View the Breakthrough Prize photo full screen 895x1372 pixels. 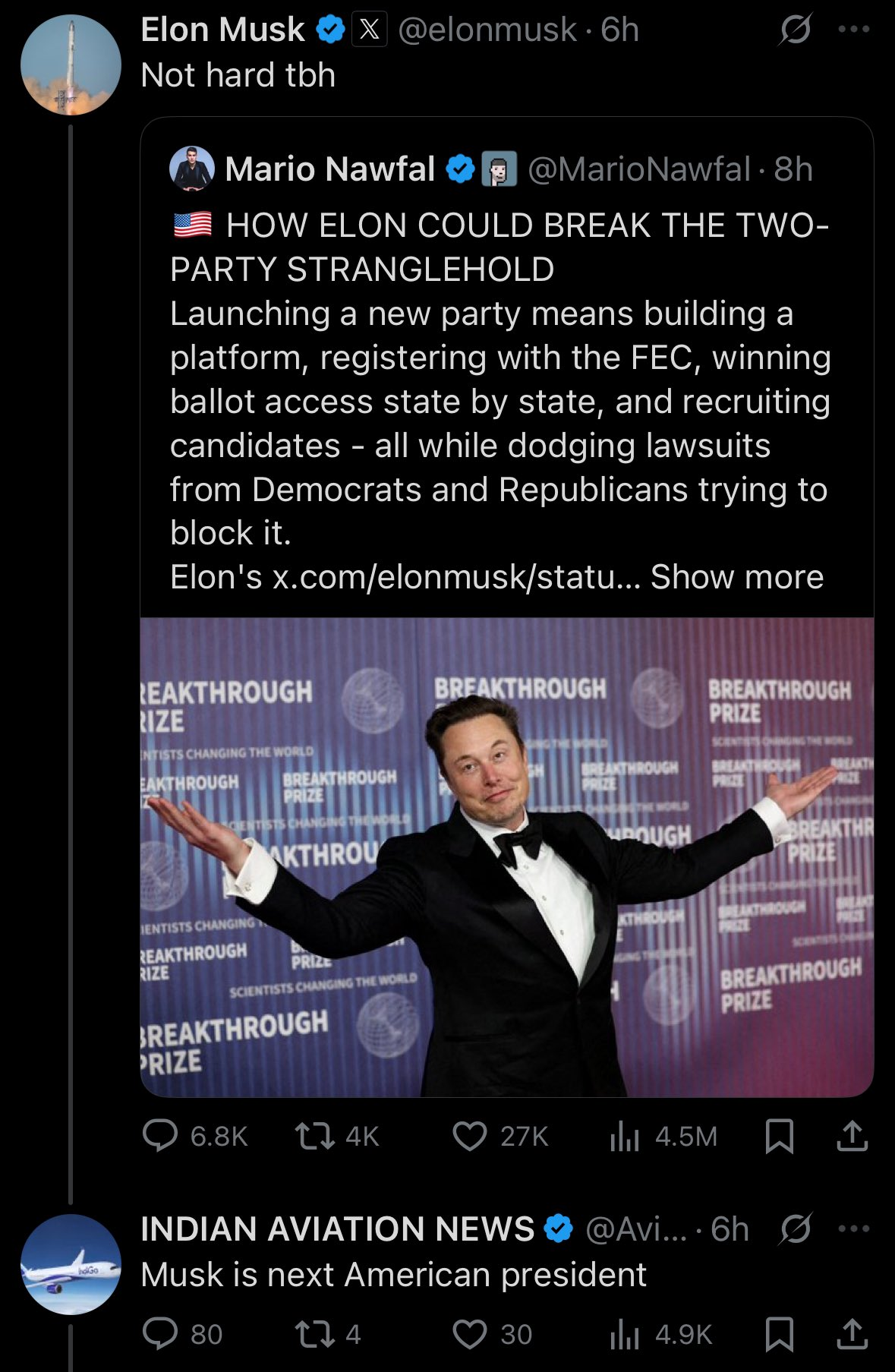pyautogui.click(x=507, y=856)
